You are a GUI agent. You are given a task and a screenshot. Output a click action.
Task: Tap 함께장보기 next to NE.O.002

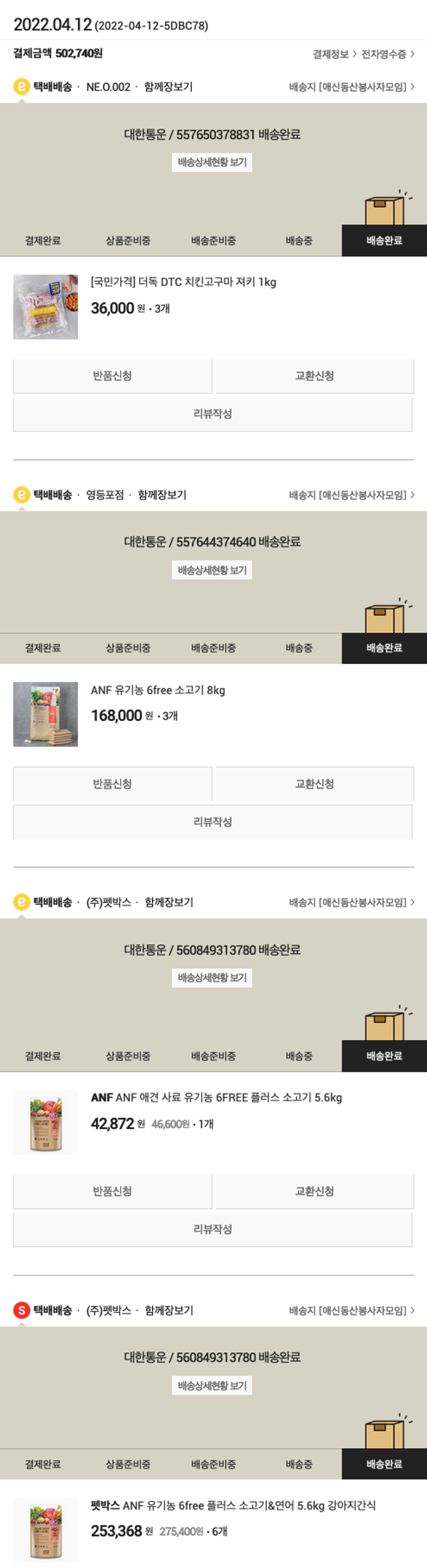169,87
